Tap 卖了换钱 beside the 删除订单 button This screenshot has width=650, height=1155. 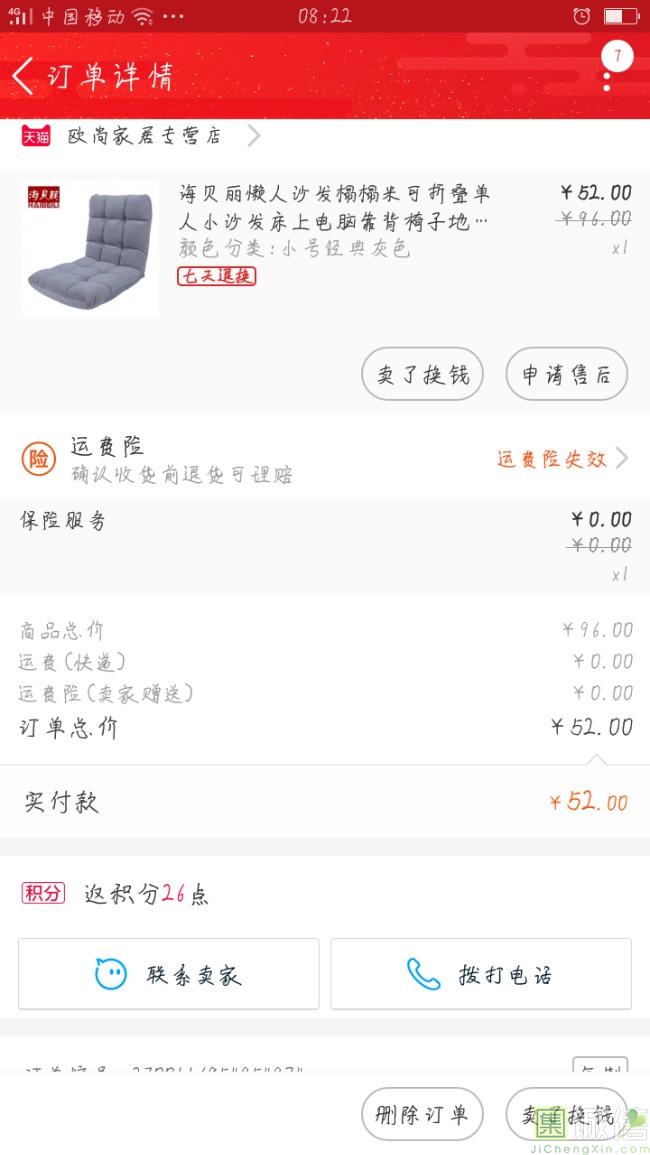[566, 1114]
